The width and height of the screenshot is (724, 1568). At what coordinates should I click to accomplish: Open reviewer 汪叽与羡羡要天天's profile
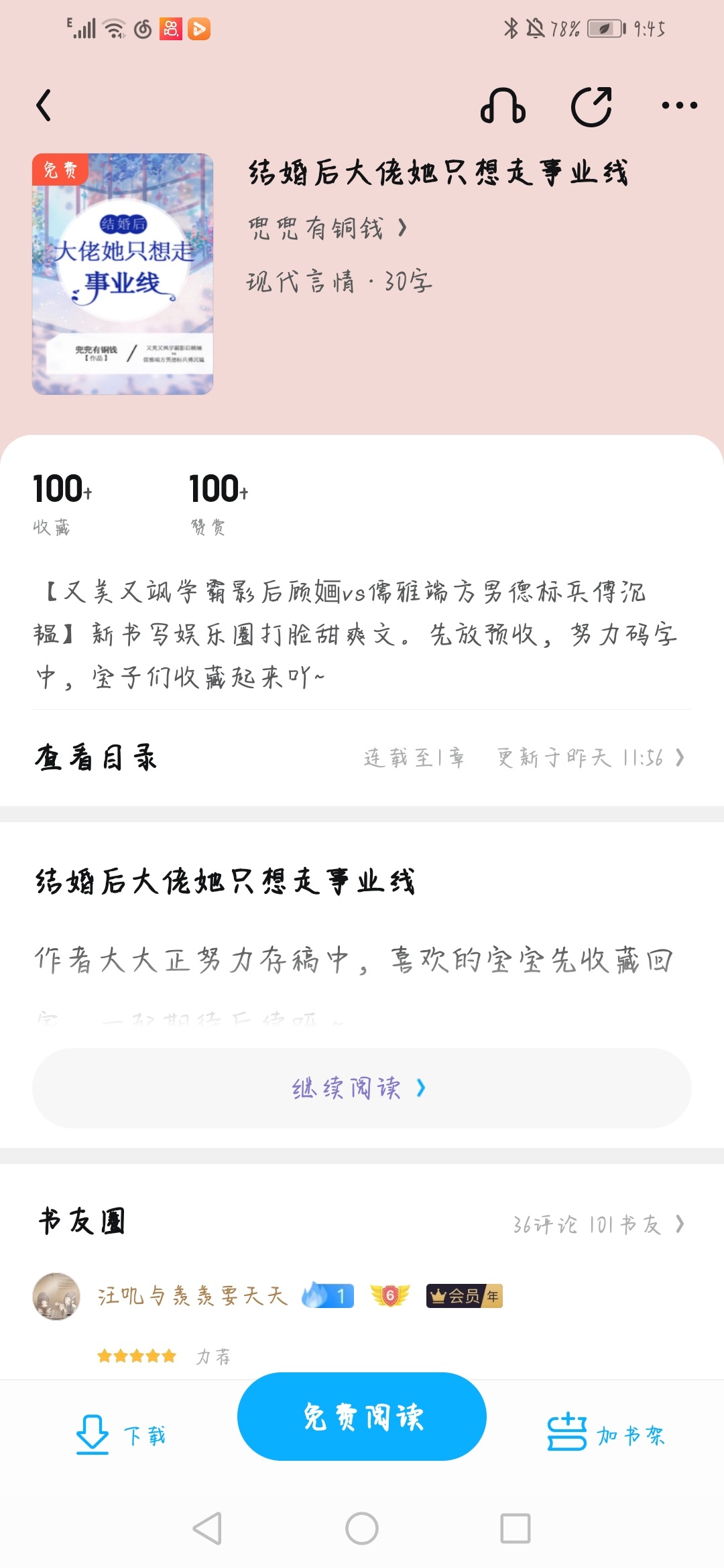coord(57,1296)
